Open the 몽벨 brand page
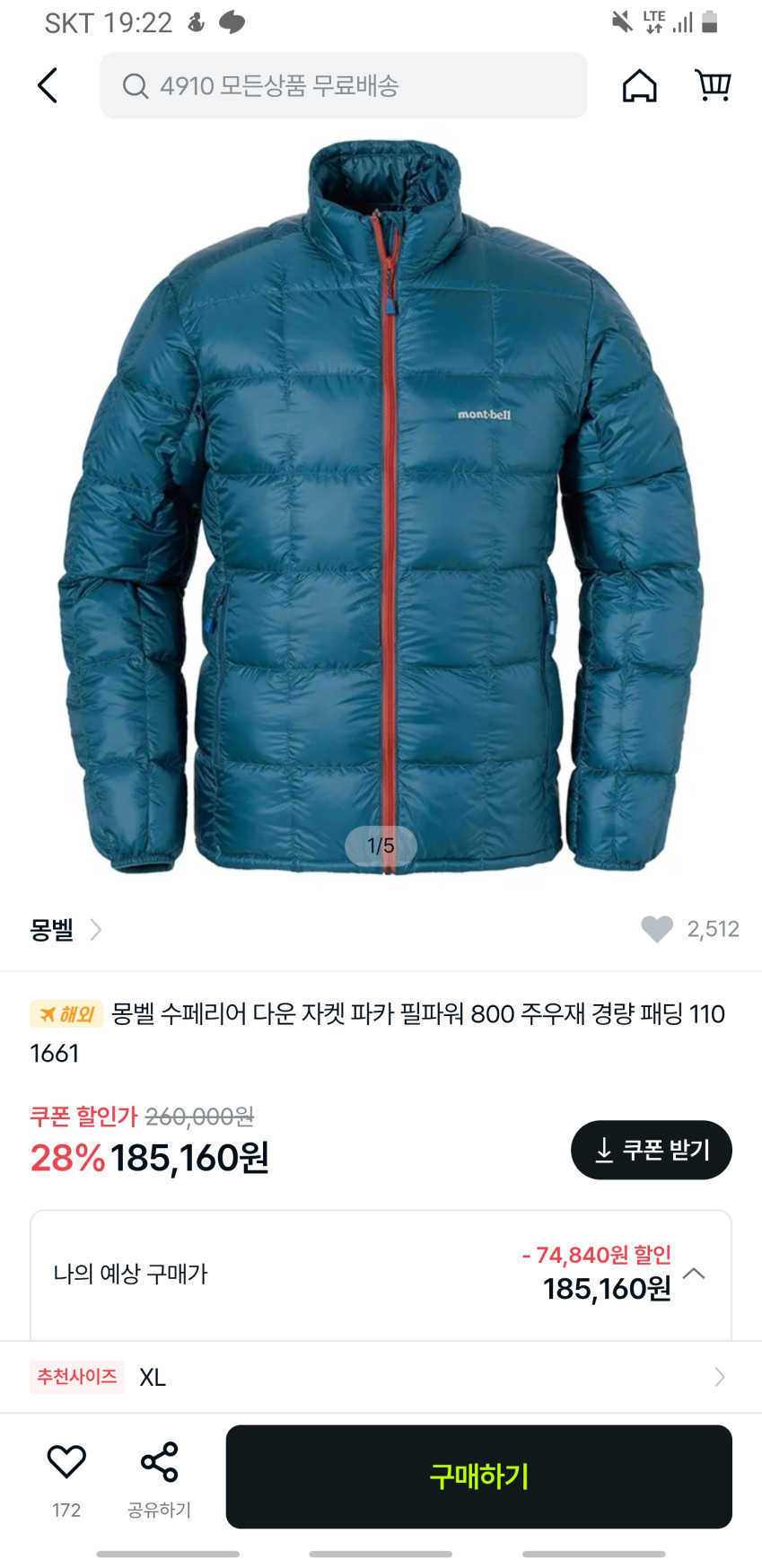 [x=65, y=930]
